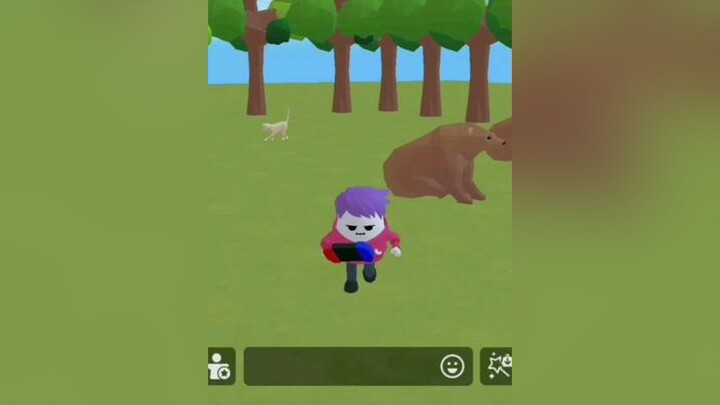The width and height of the screenshot is (720, 405).
Task: Open the magic wand effects button
Action: (x=497, y=366)
